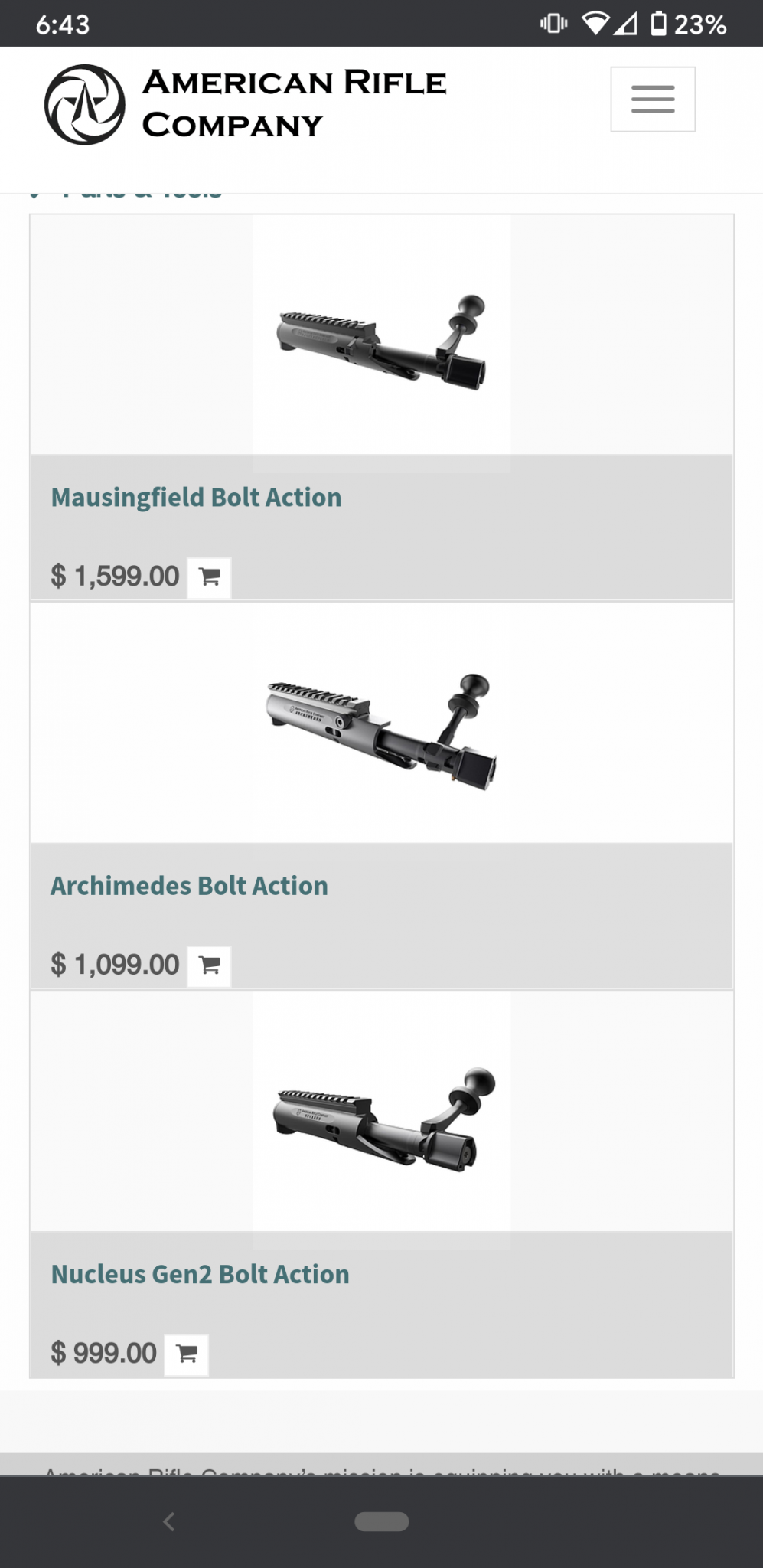Add Archimedes Bolt Action to cart
This screenshot has height=1568, width=763.
click(x=210, y=965)
